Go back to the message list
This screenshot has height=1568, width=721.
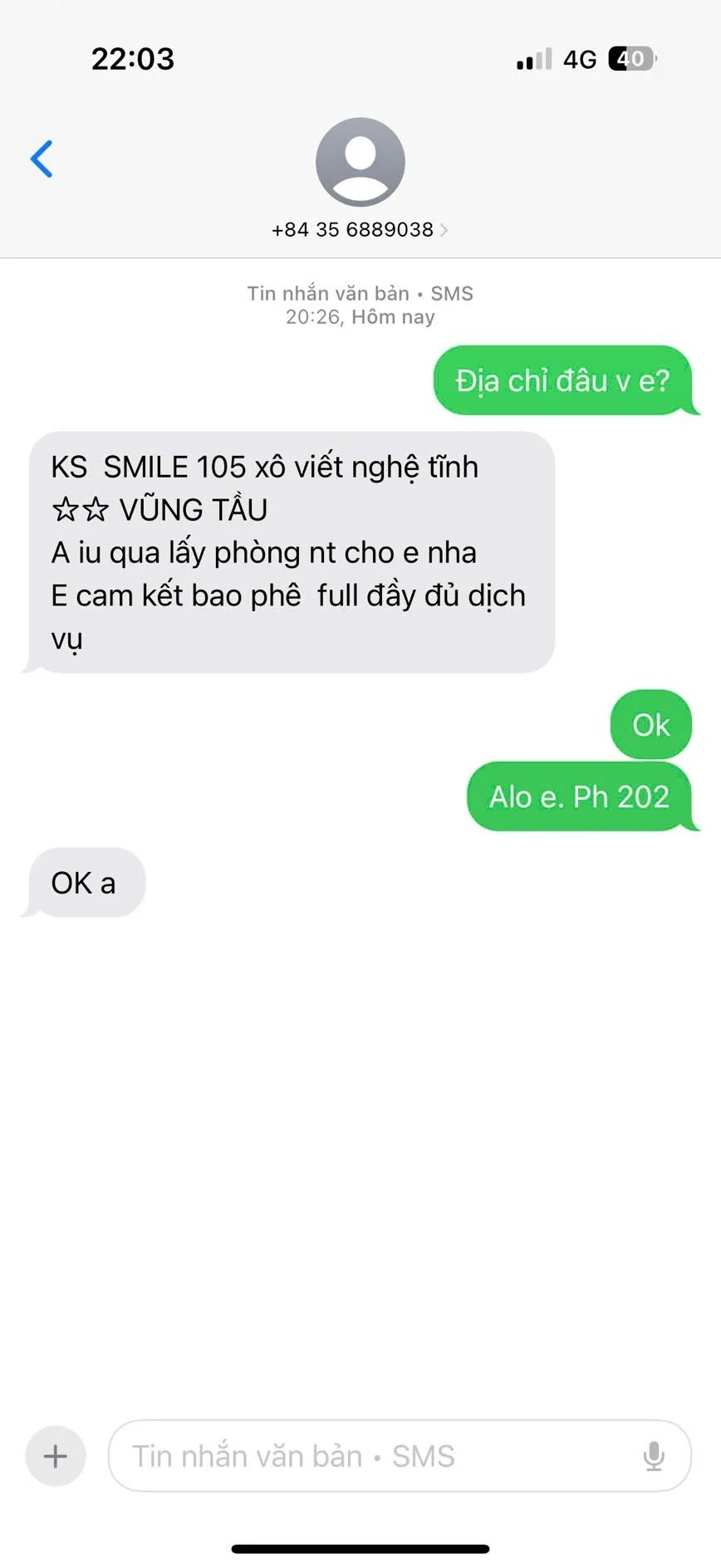pos(42,159)
